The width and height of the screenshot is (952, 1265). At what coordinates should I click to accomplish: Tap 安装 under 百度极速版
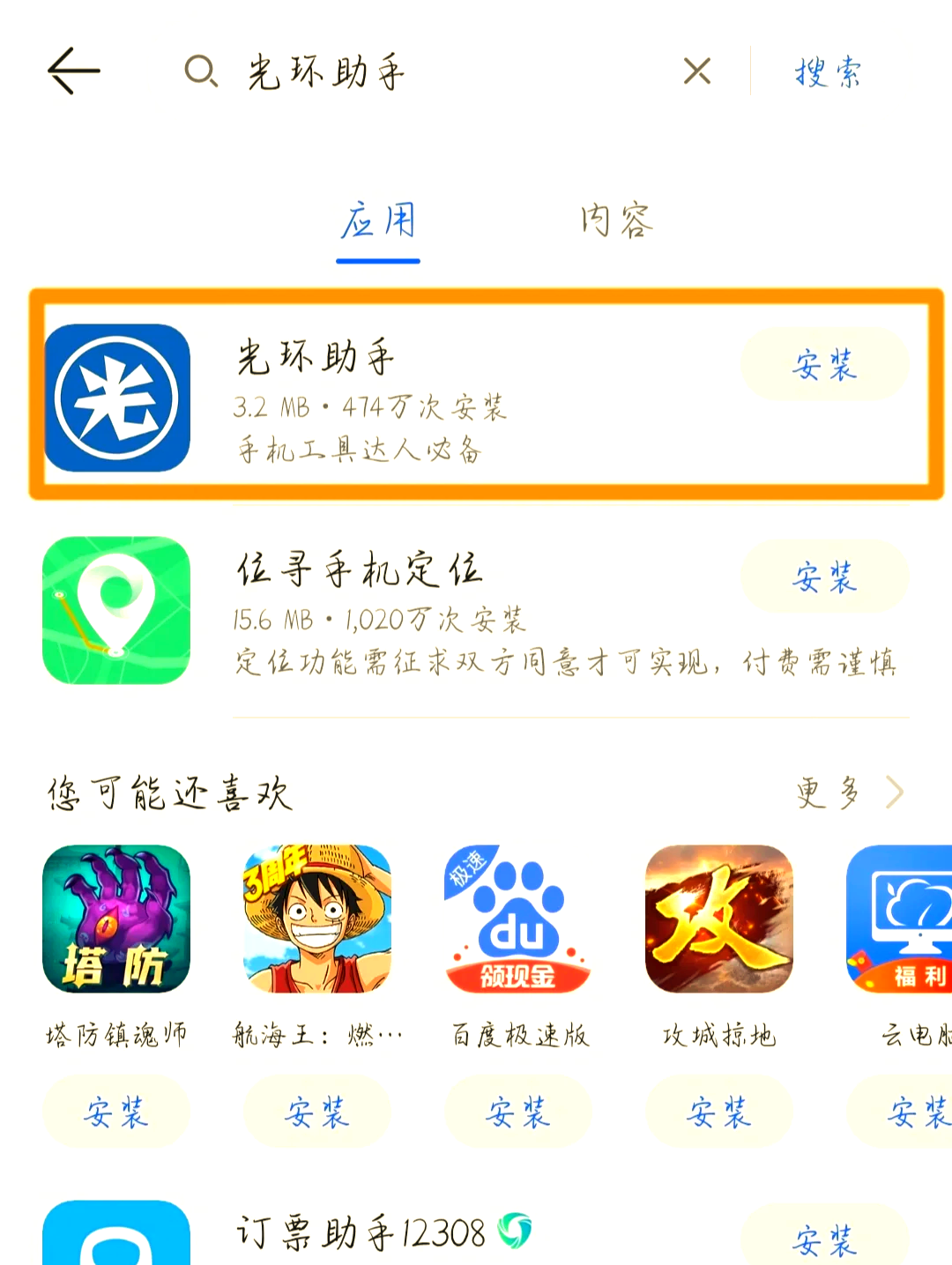pos(518,1112)
